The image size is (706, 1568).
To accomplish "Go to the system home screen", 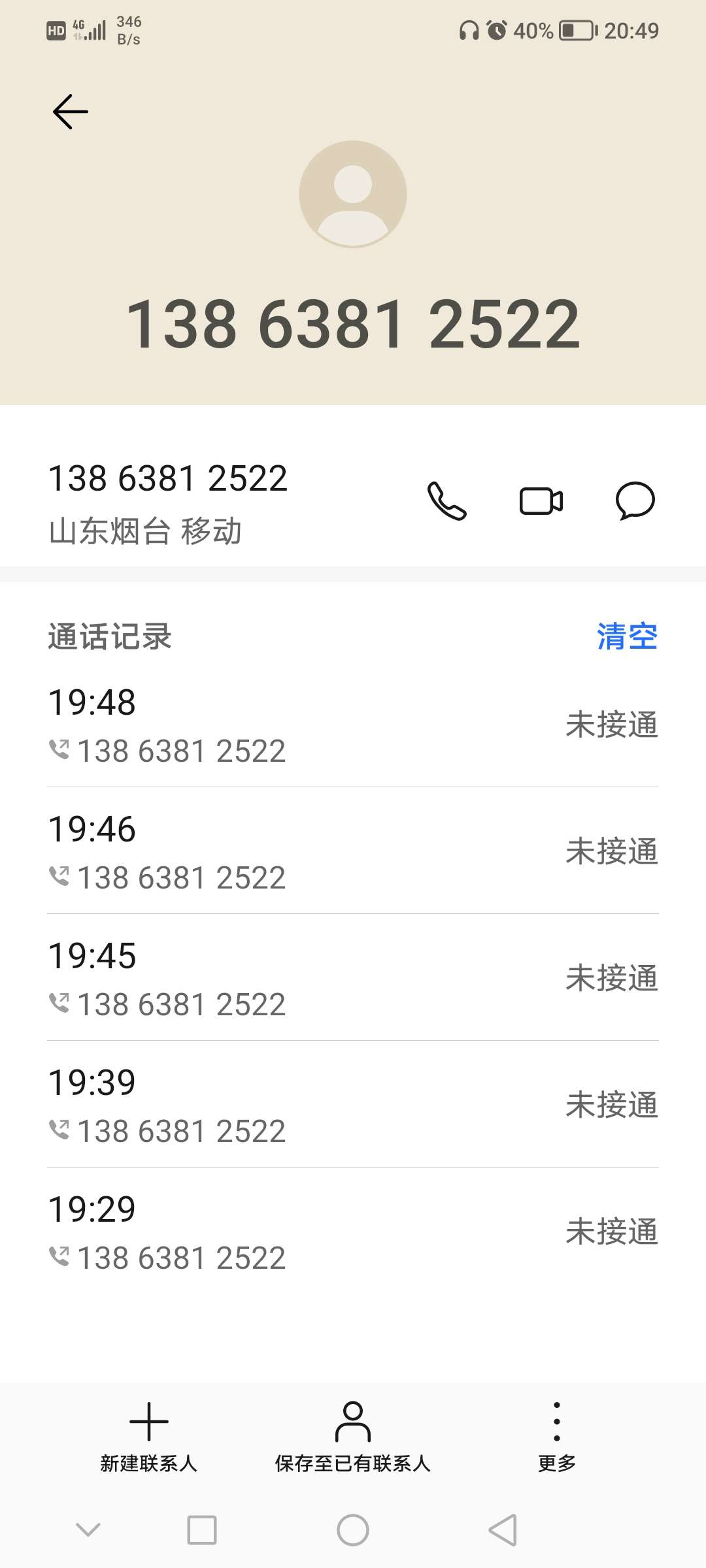I will [353, 1530].
